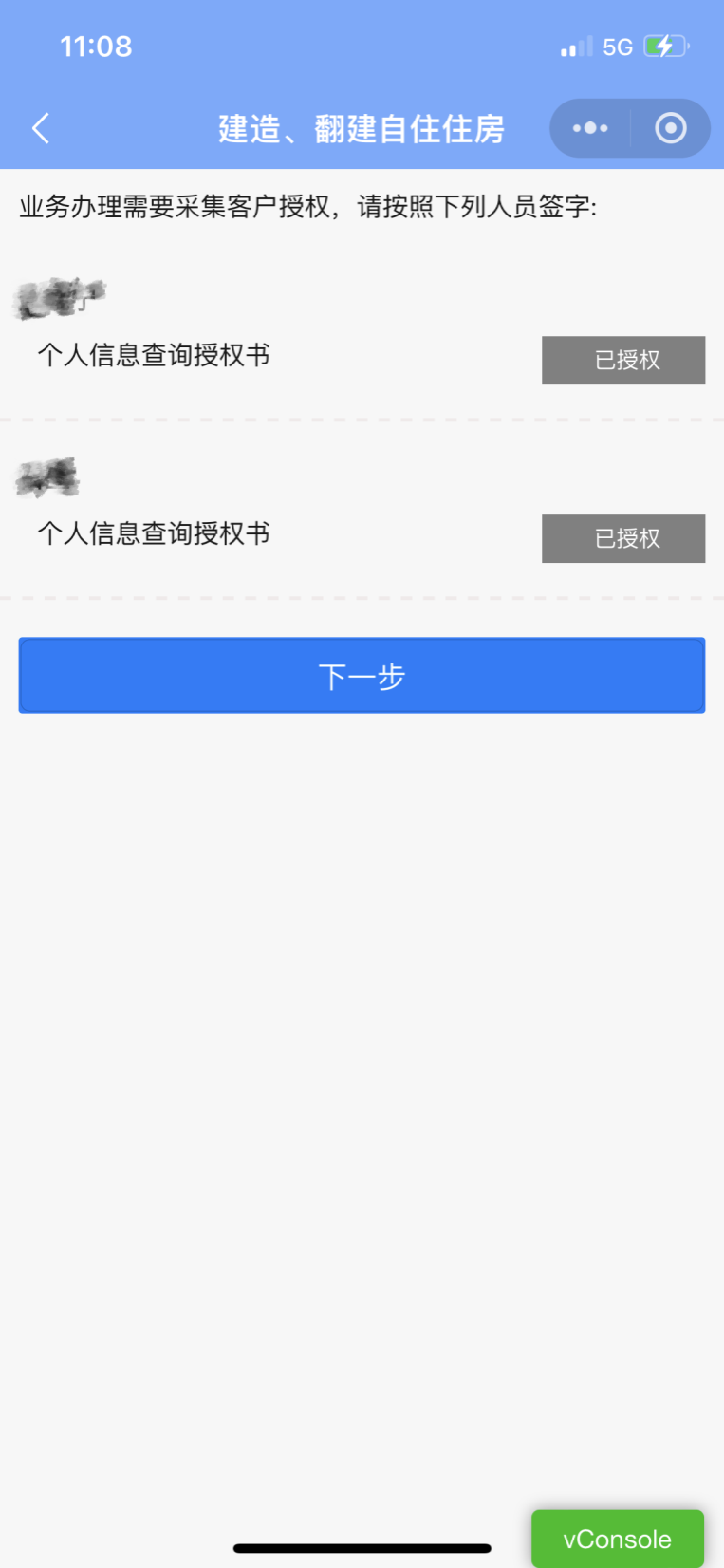Tap the second 已授权 button
Viewport: 724px width, 1568px height.
(623, 538)
